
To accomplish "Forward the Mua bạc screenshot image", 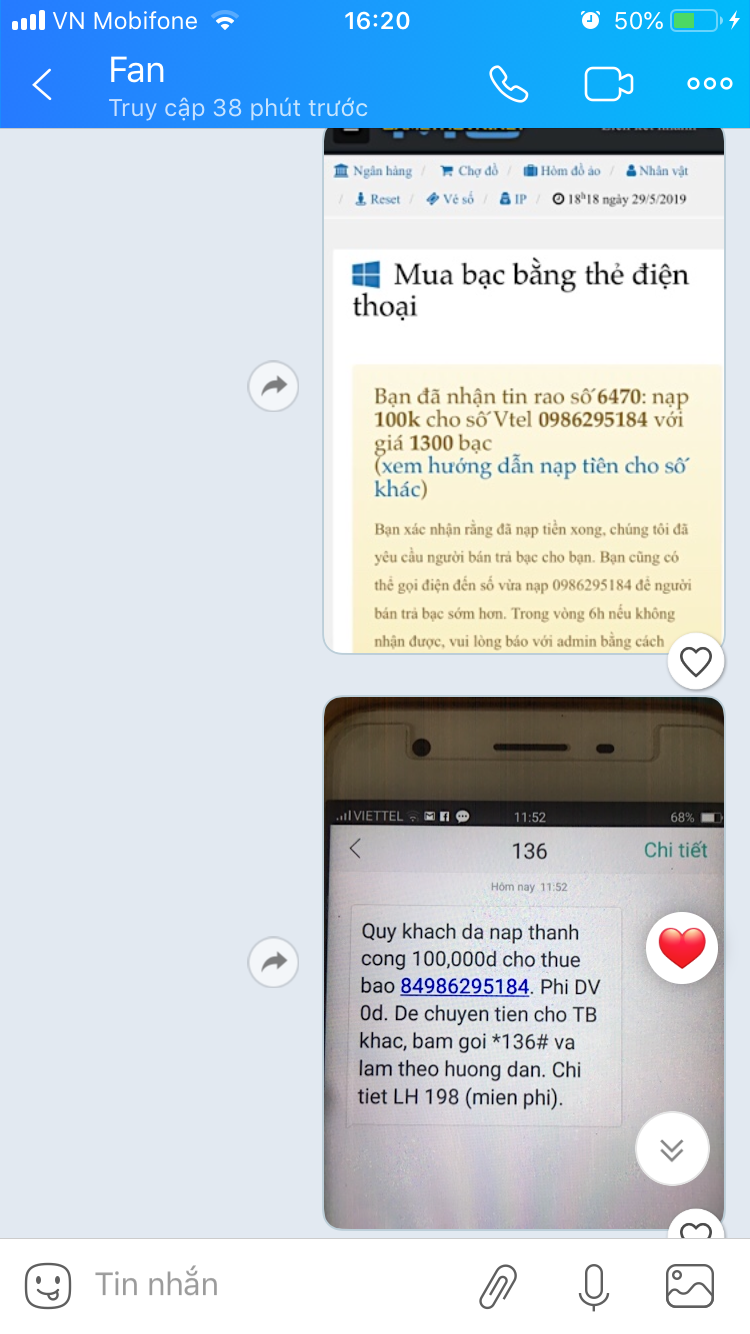I will tap(273, 386).
